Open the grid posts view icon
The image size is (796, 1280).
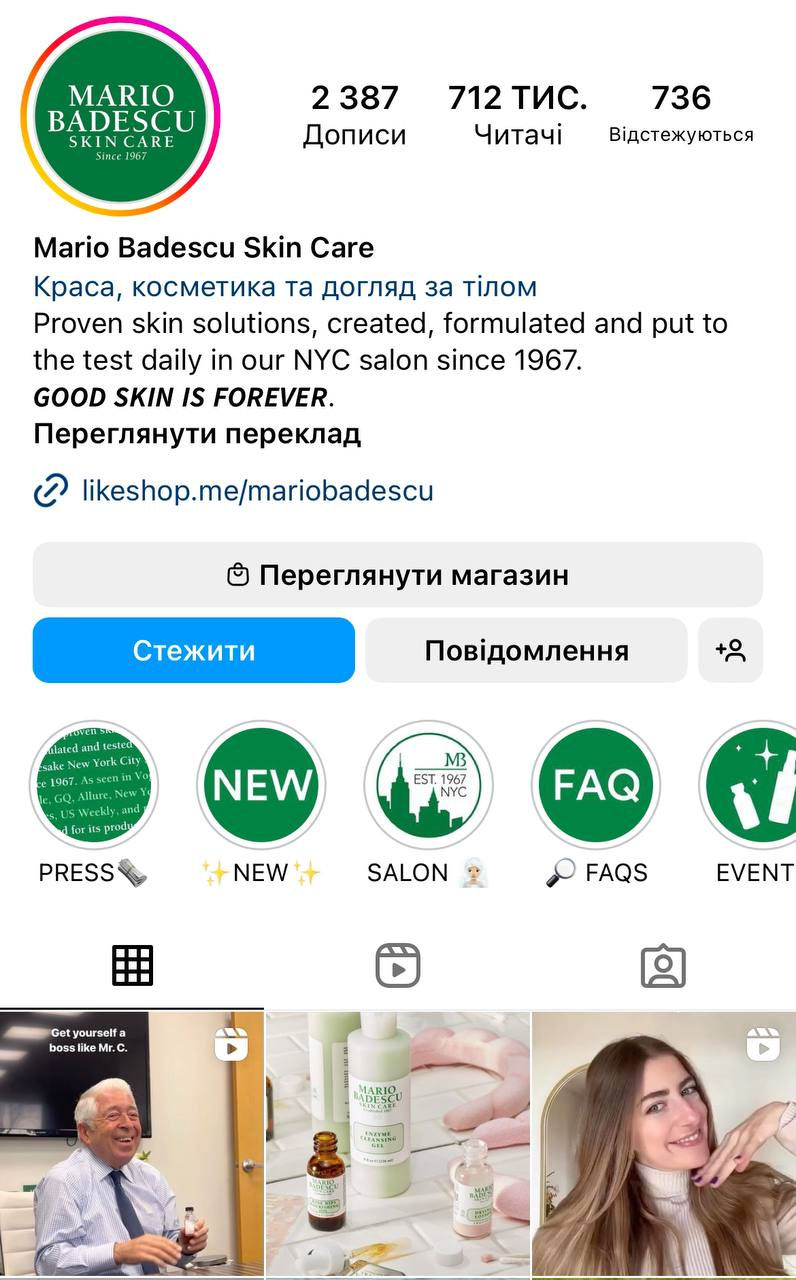coord(132,963)
